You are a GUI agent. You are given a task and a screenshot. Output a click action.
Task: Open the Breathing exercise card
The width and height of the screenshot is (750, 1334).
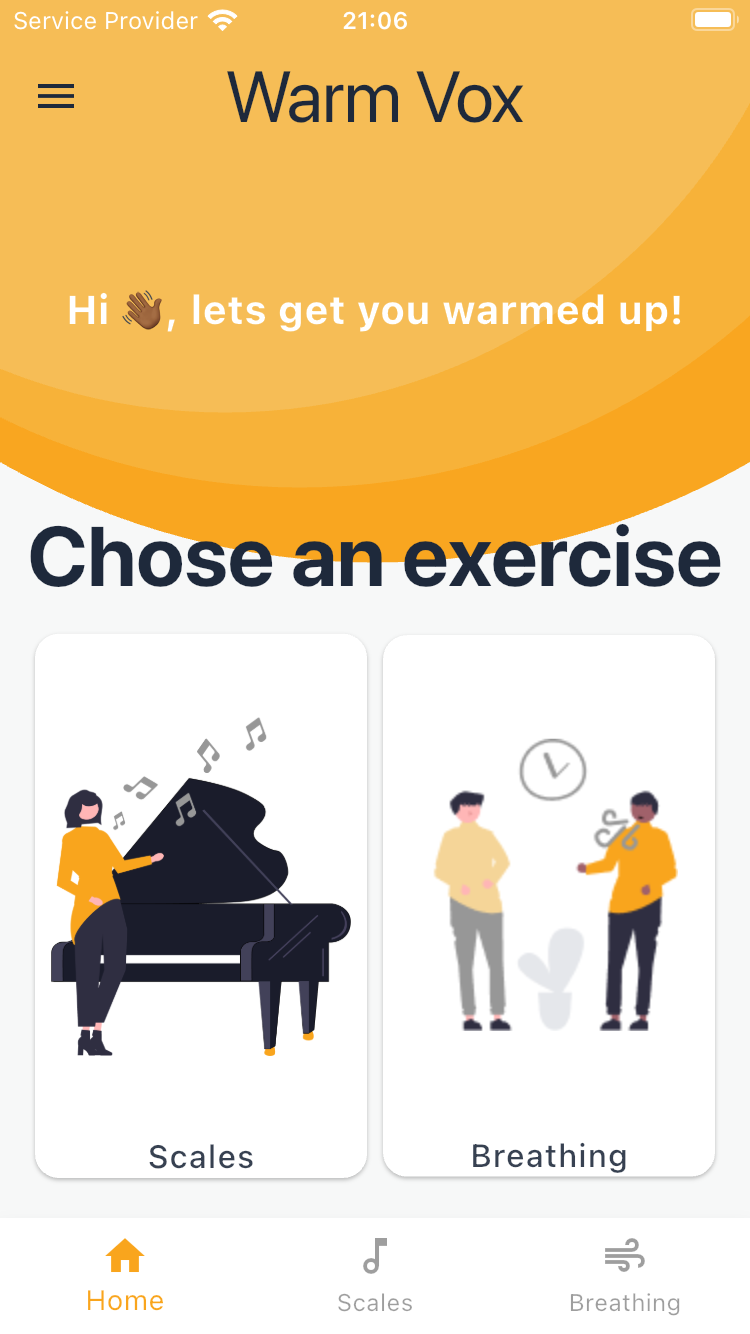[x=549, y=905]
